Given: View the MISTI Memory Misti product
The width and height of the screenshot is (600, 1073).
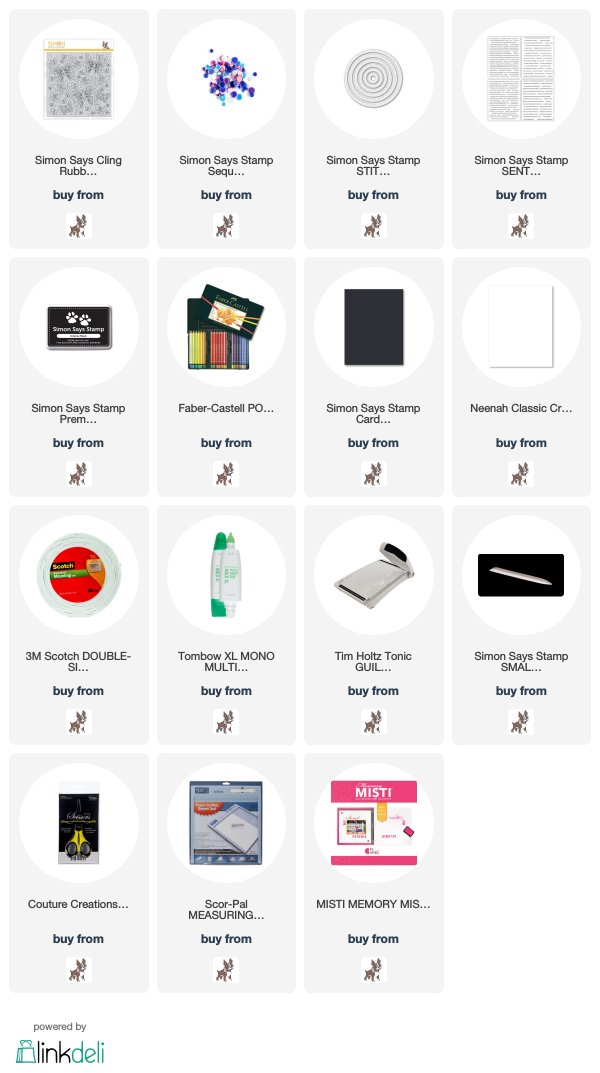Looking at the screenshot, I should 374,873.
